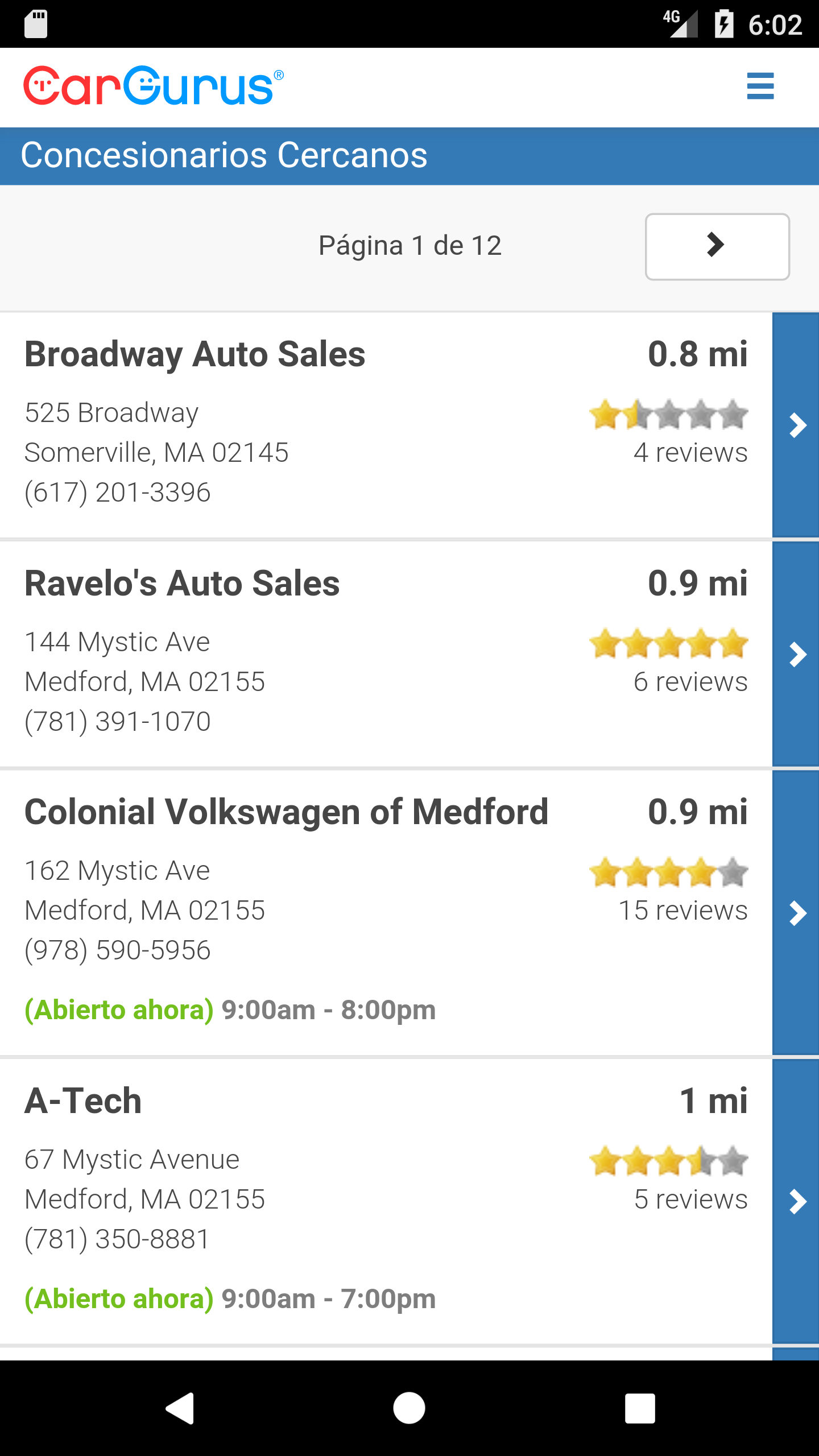The image size is (819, 1456).
Task: Go to the next page of dealers
Action: coord(717,246)
